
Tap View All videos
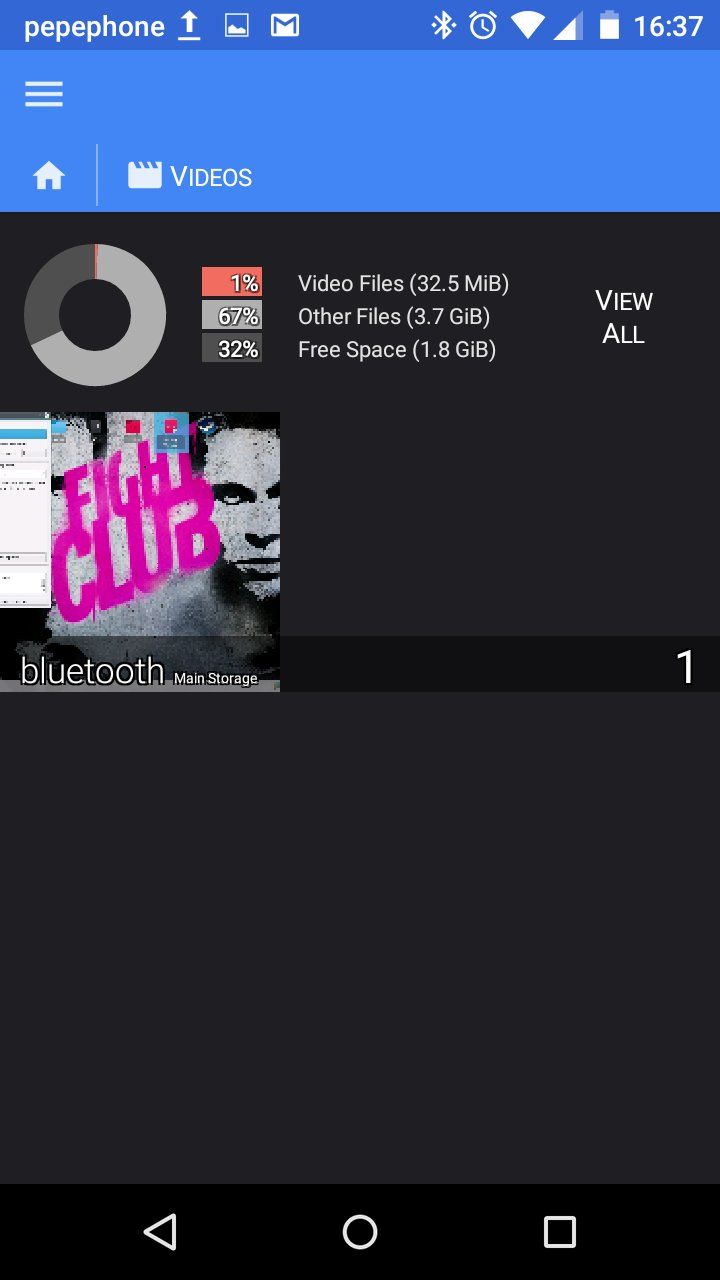click(623, 317)
